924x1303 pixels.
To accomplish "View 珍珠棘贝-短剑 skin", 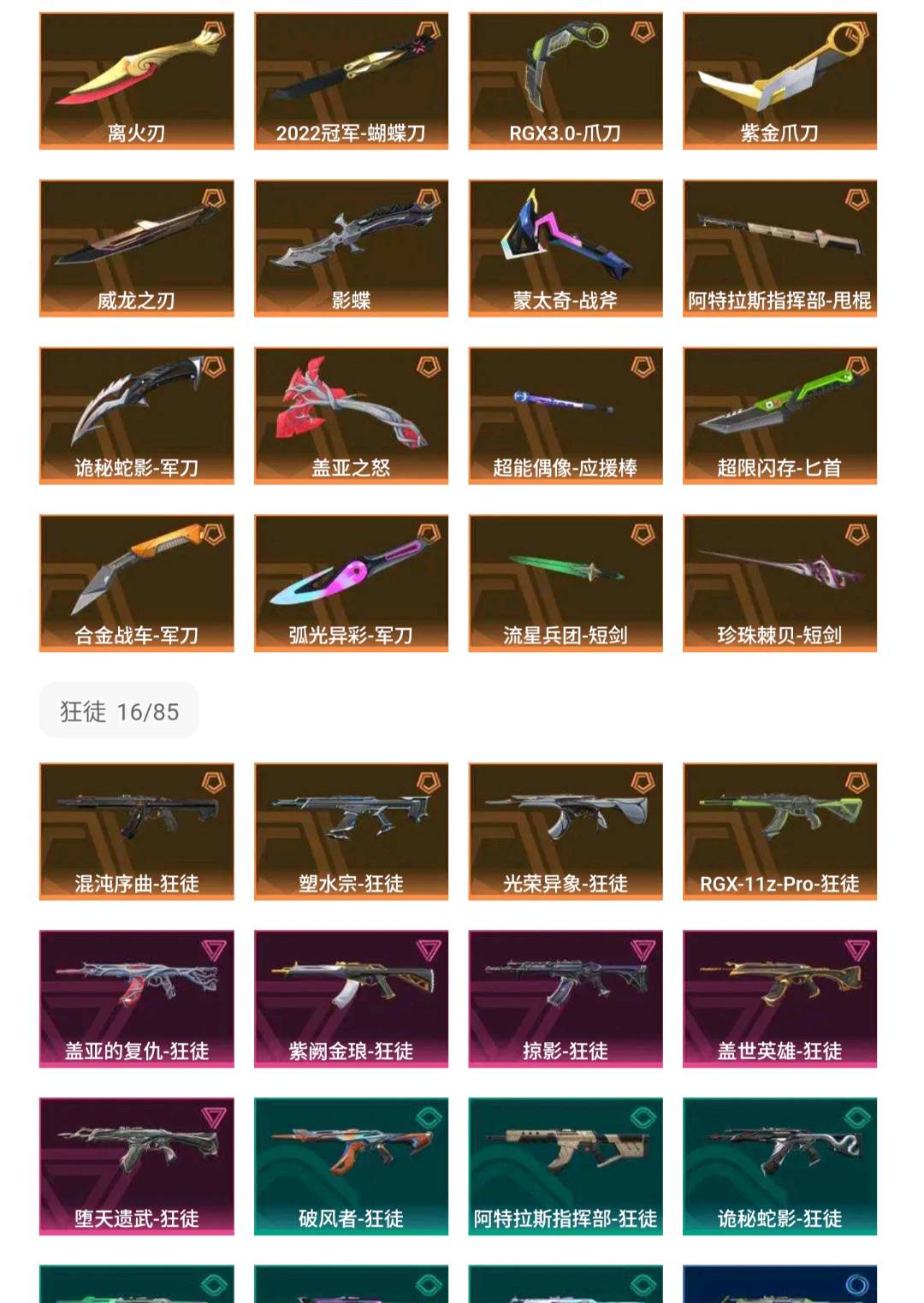I will (x=779, y=583).
